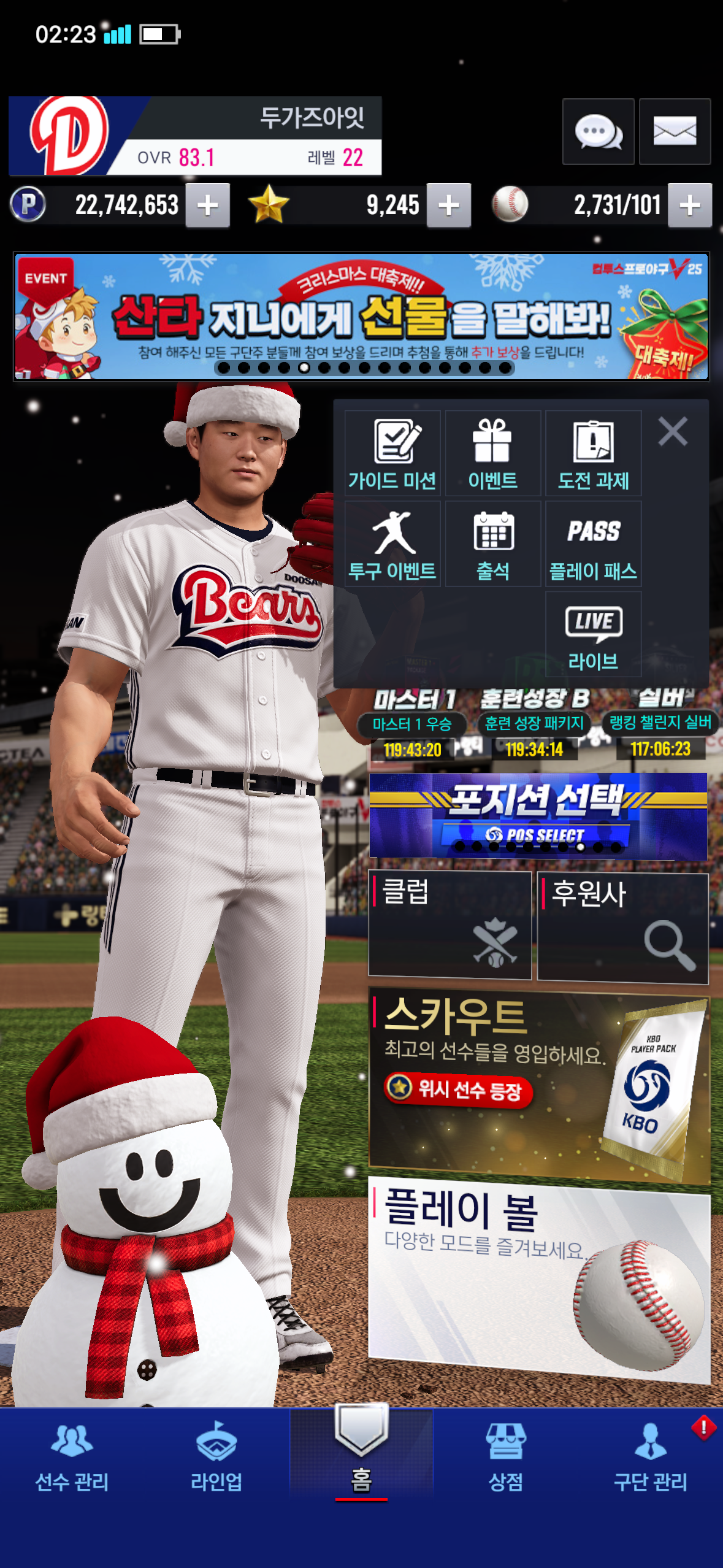The width and height of the screenshot is (723, 1568).
Task: Switch to the 라인업 lineup tab
Action: pos(216,1458)
